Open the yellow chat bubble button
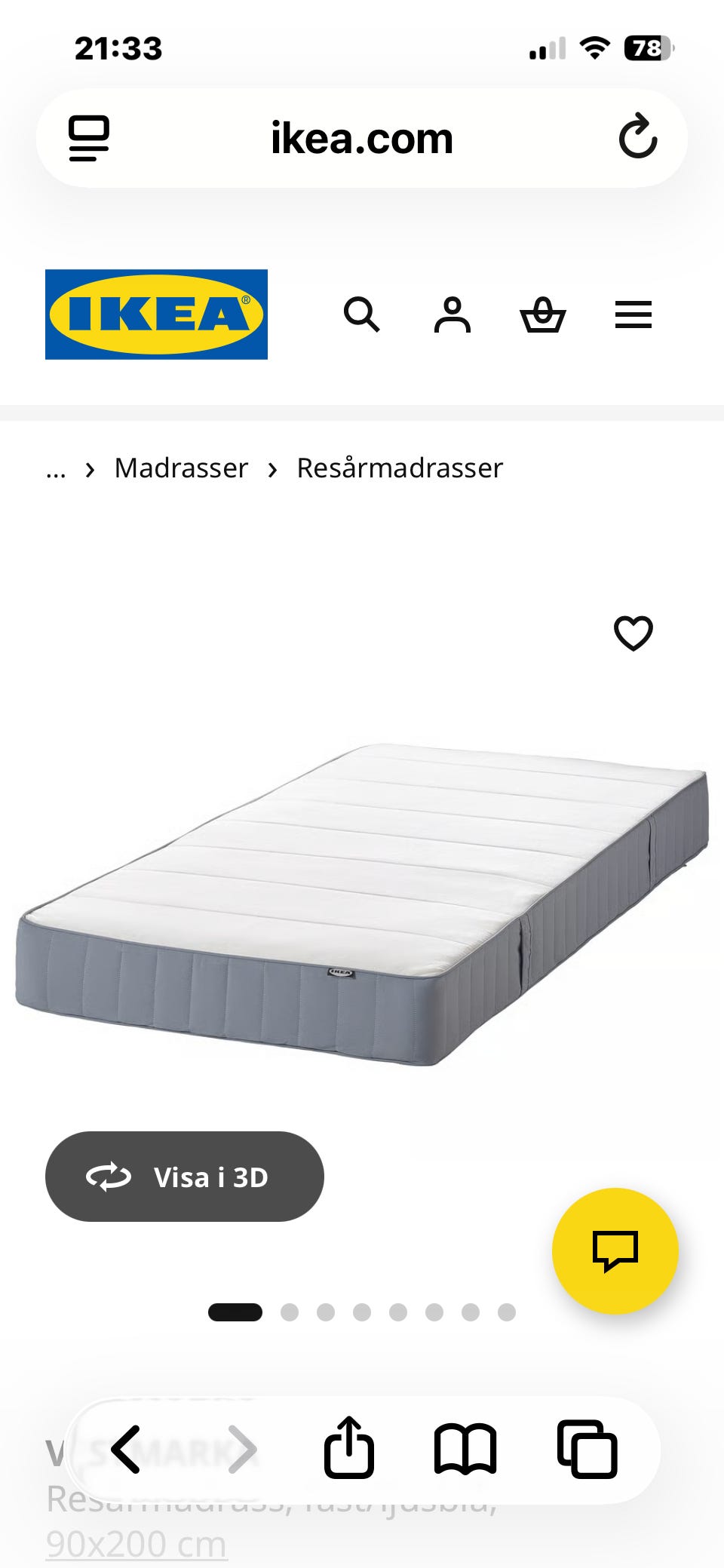 pos(615,1251)
